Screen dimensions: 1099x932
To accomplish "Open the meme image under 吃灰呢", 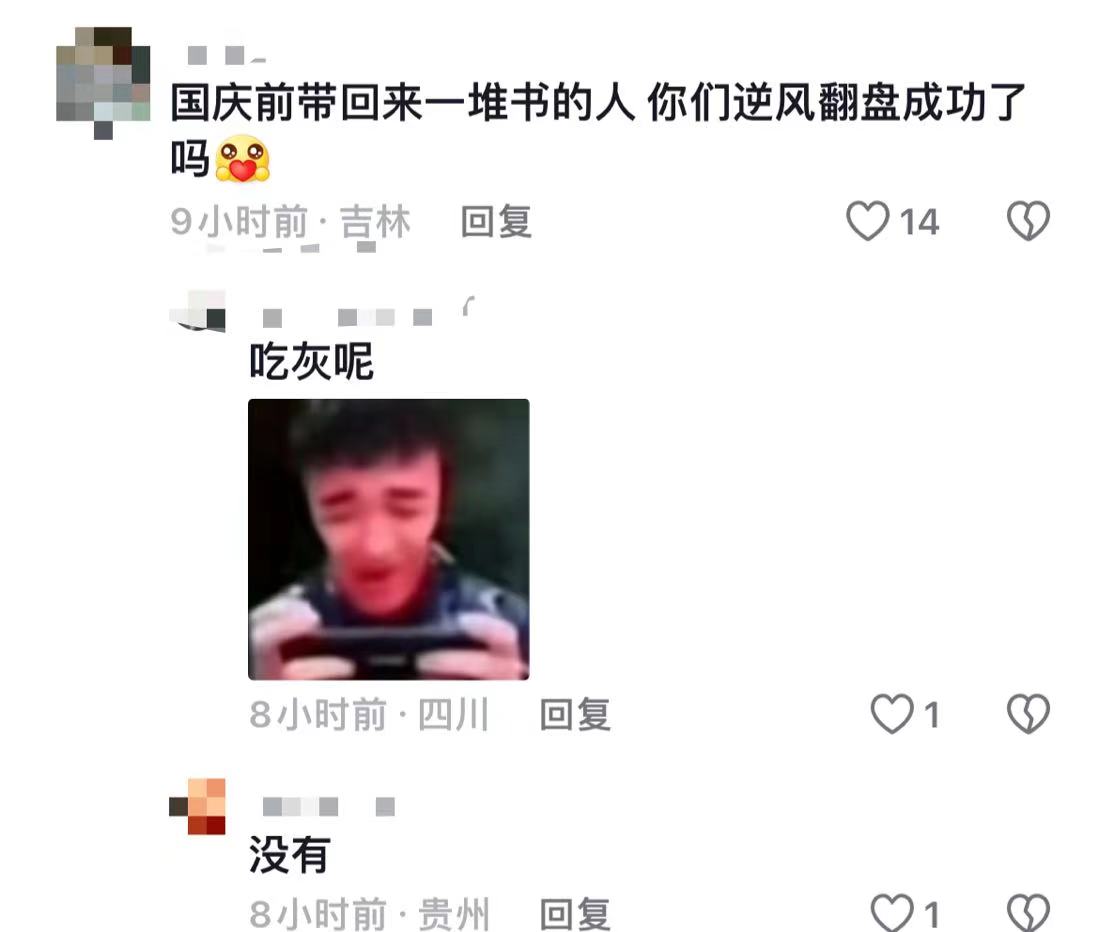I will (388, 539).
